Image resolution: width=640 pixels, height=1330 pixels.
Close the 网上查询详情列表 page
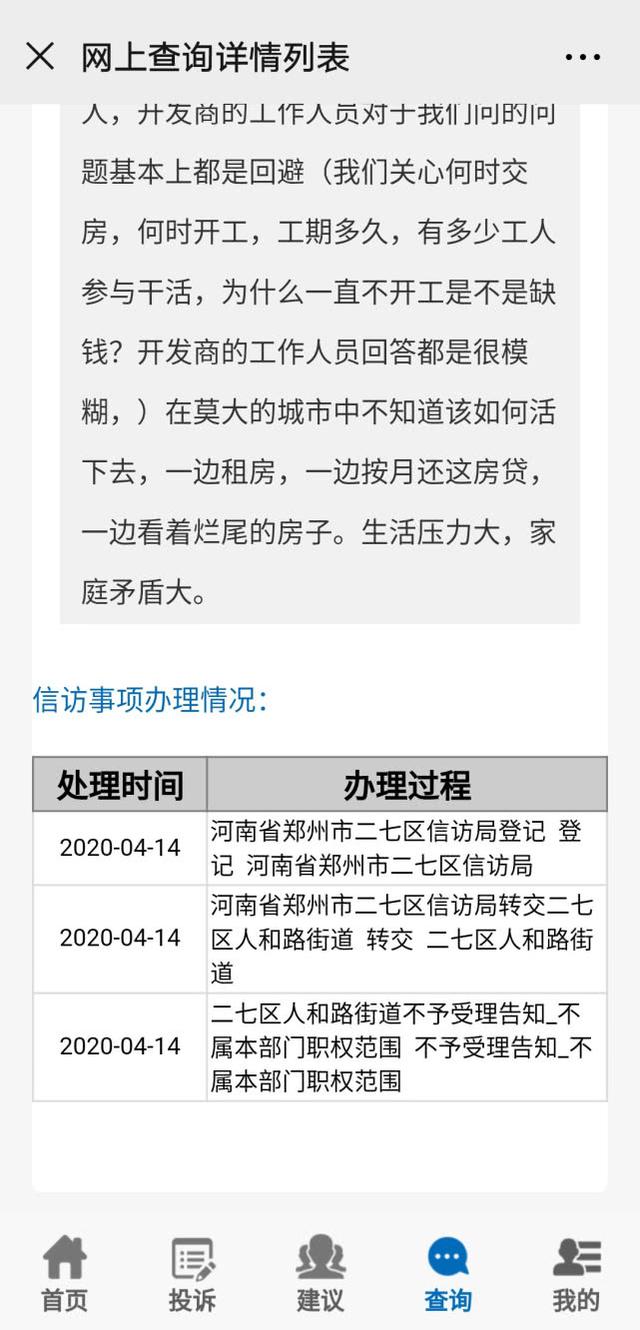coord(40,56)
